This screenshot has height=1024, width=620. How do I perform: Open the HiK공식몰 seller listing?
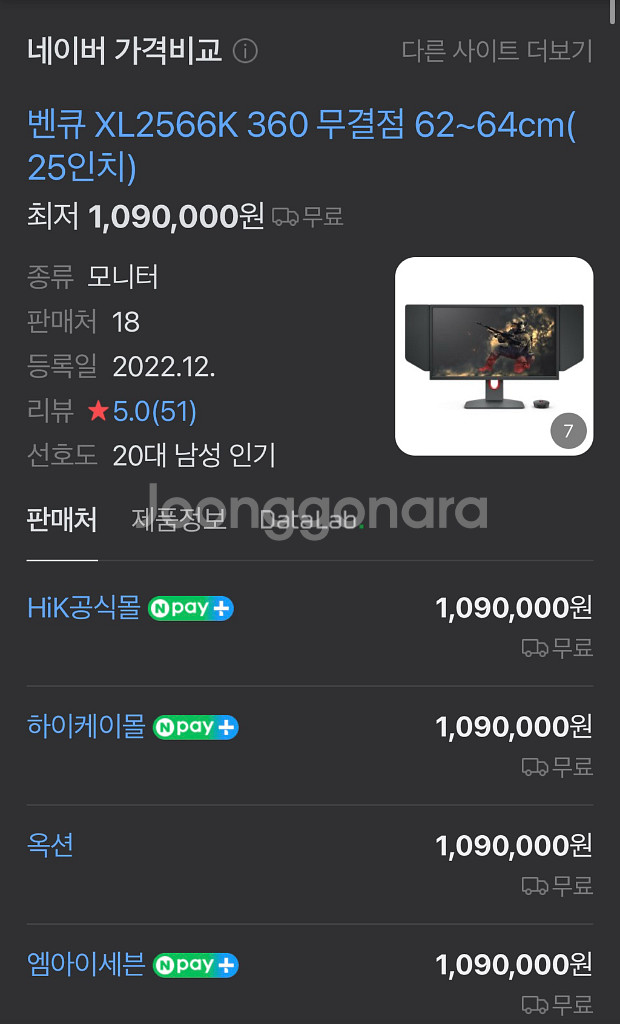coord(84,607)
